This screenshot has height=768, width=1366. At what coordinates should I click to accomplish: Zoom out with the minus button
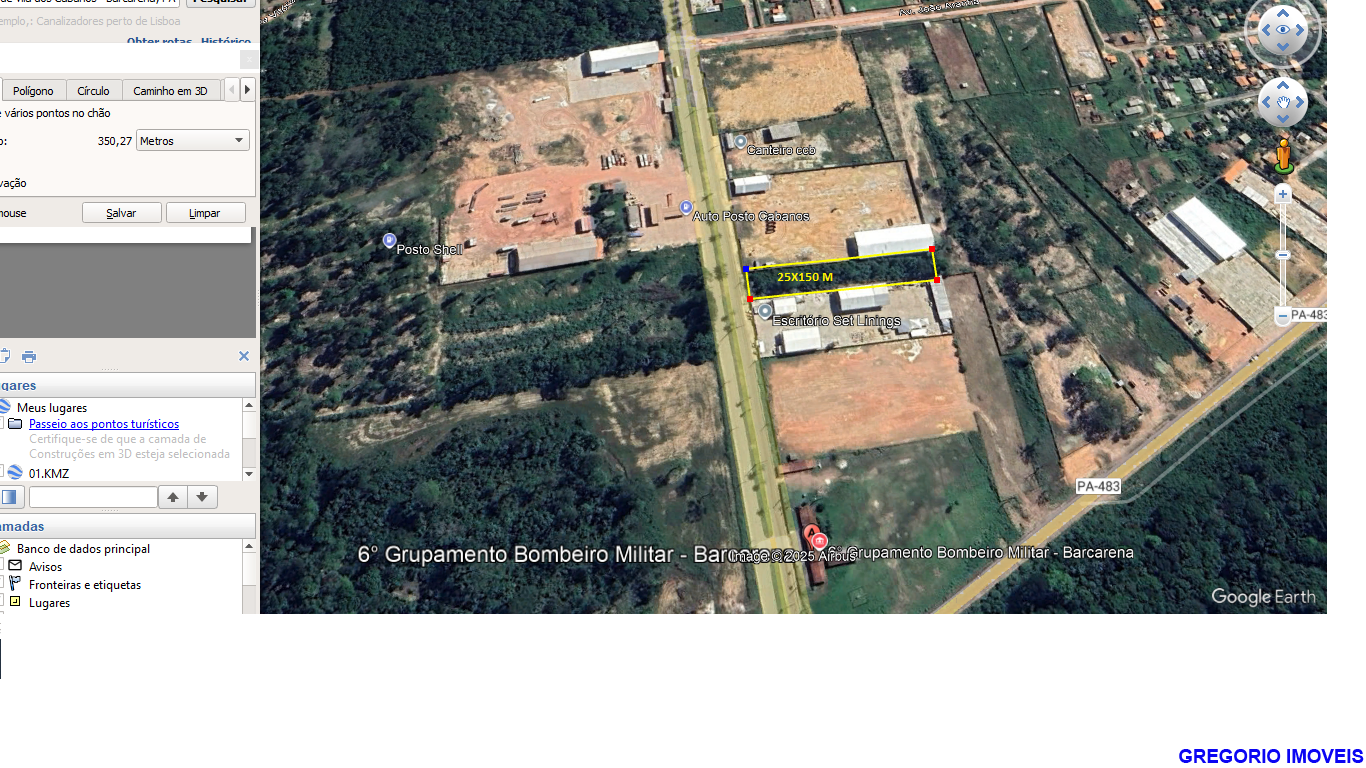click(1283, 316)
